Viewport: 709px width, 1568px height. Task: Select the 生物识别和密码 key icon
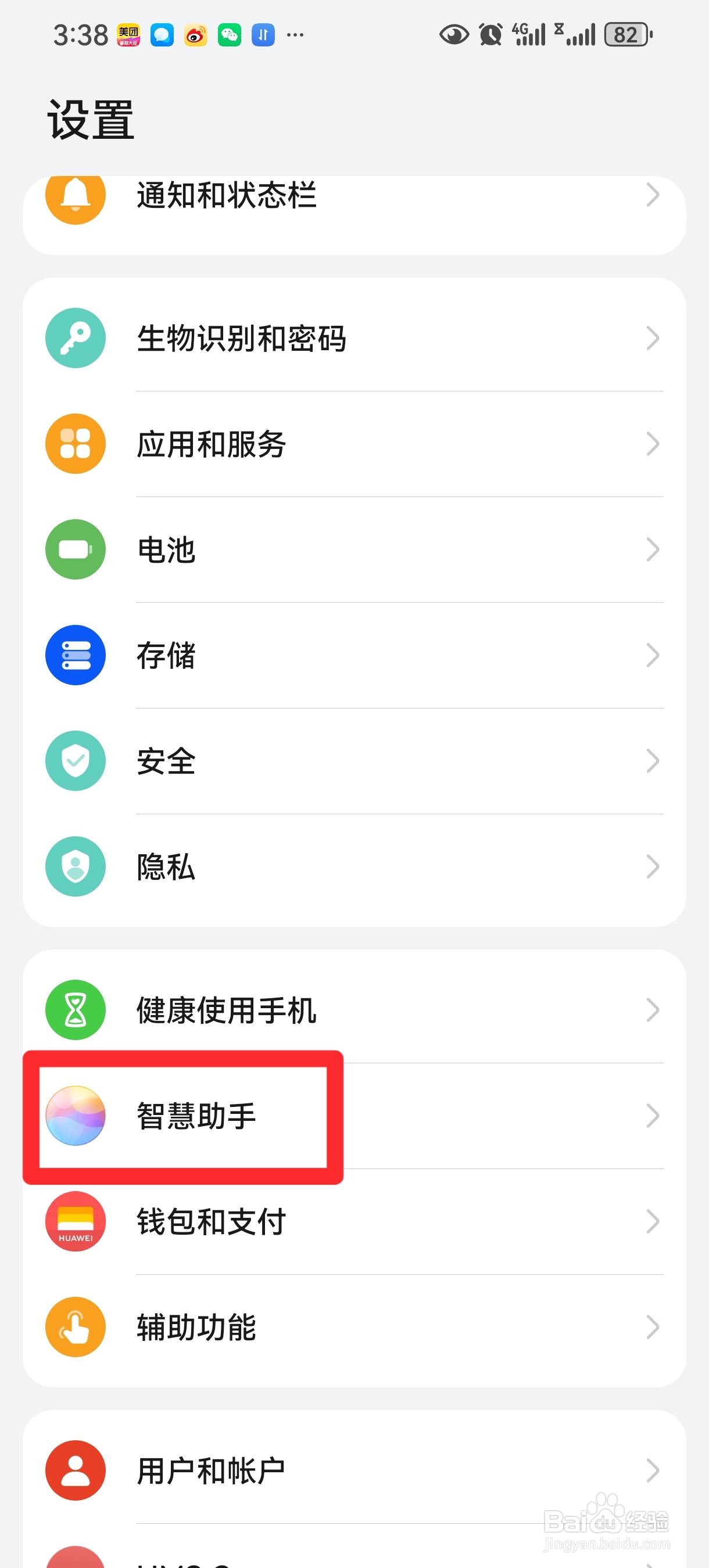coord(75,339)
